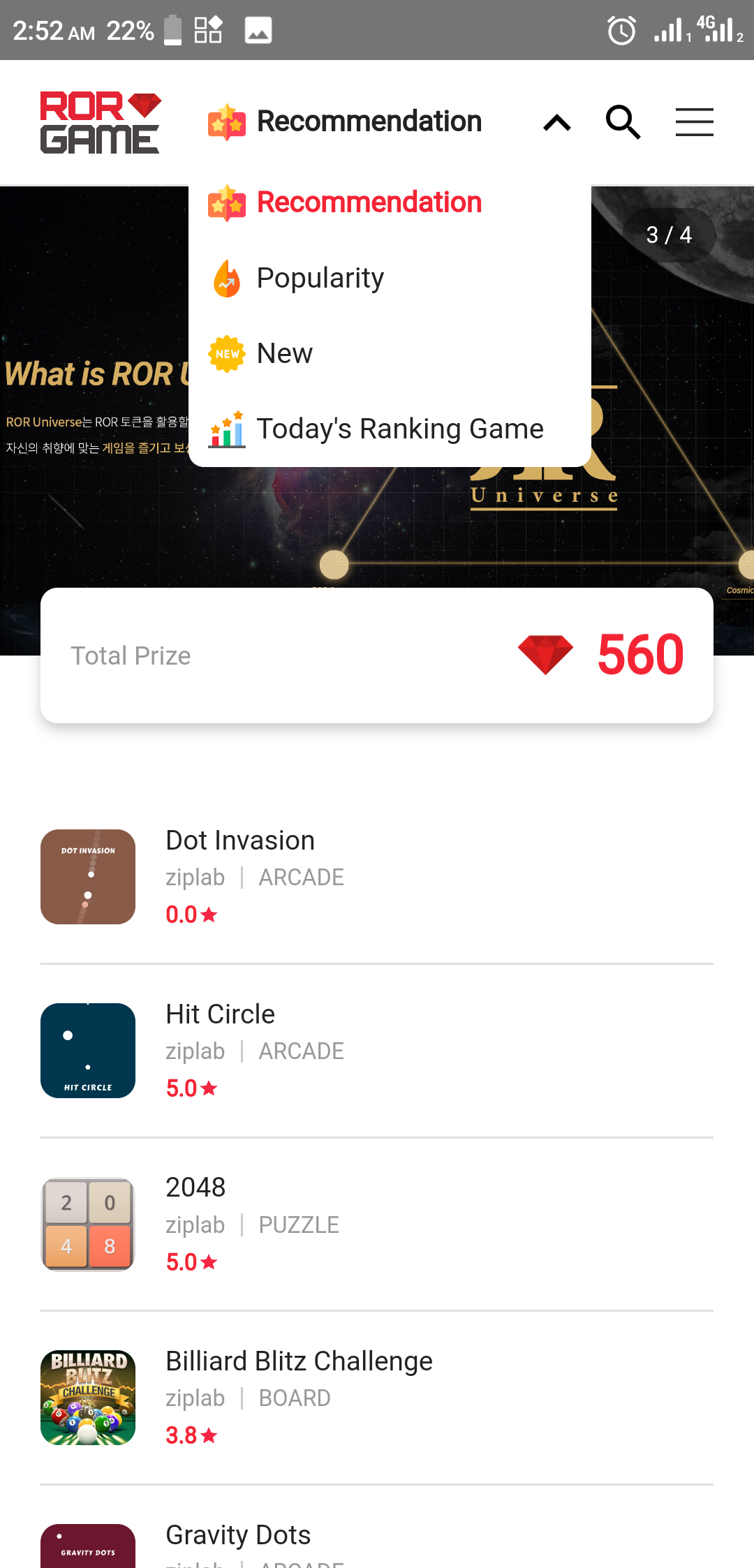Tap the 5.0 star rating of Hit Circle
This screenshot has width=754, height=1568.
pos(191,1088)
